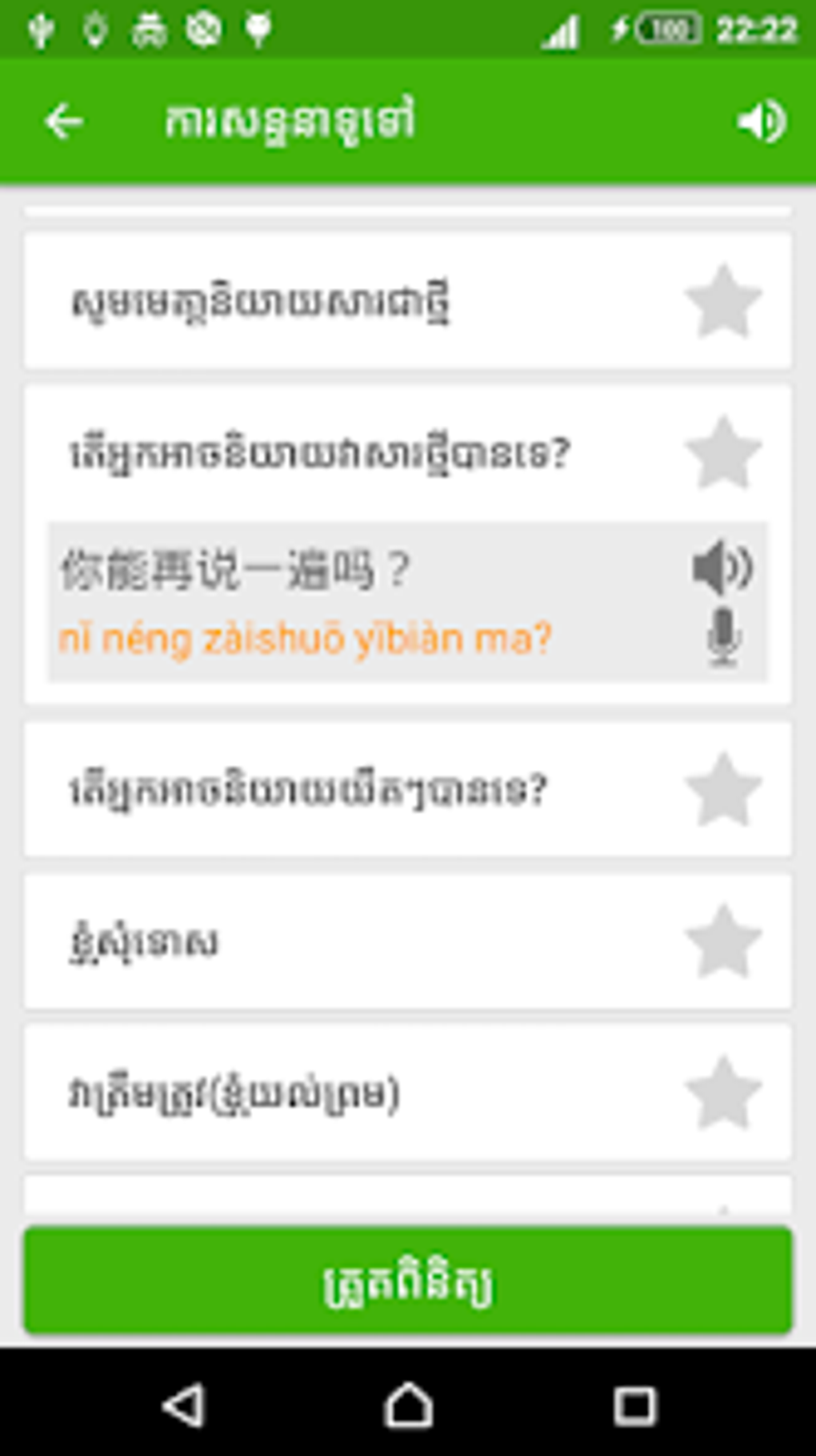Viewport: 816px width, 1456px height.
Task: Tap the microphone to record pronunciation
Action: point(723,637)
